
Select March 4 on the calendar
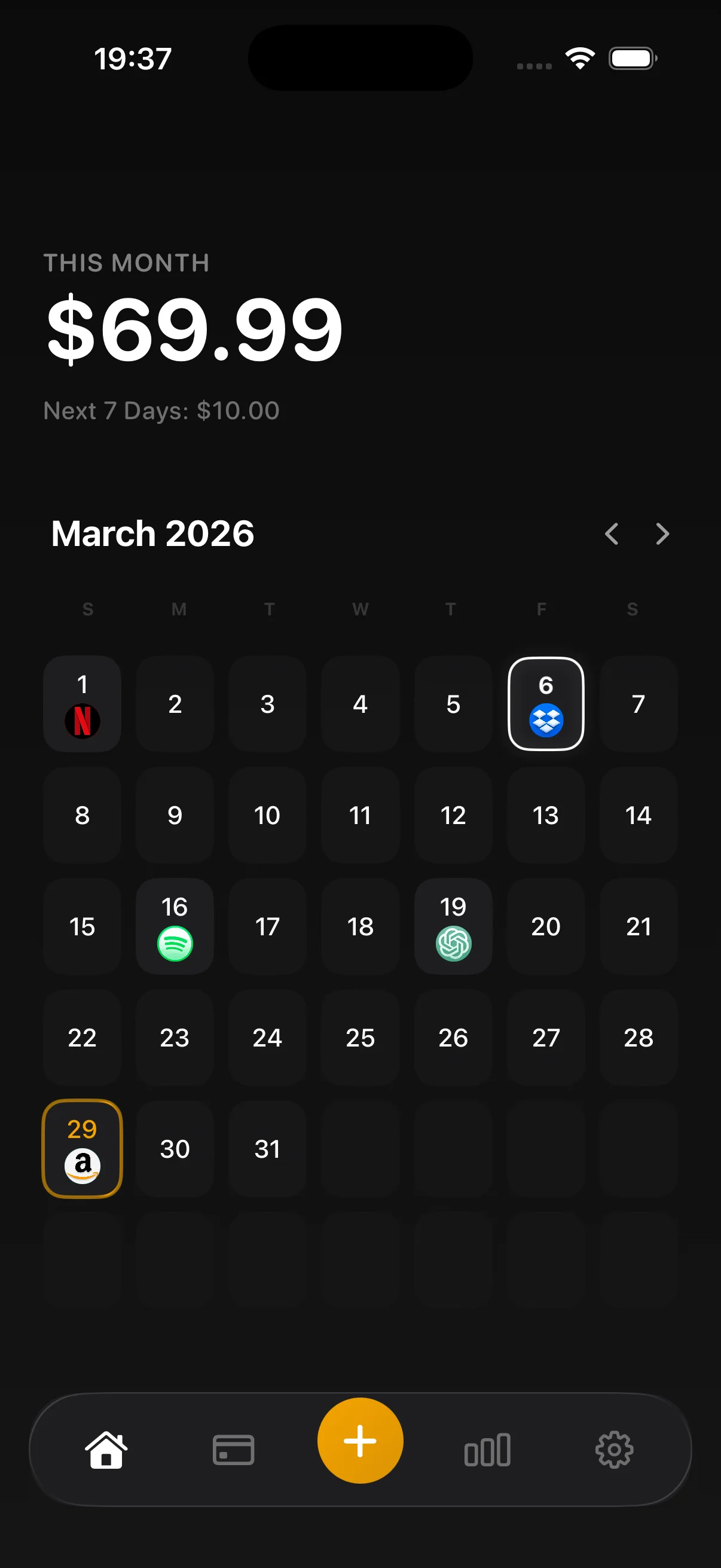[x=360, y=704]
